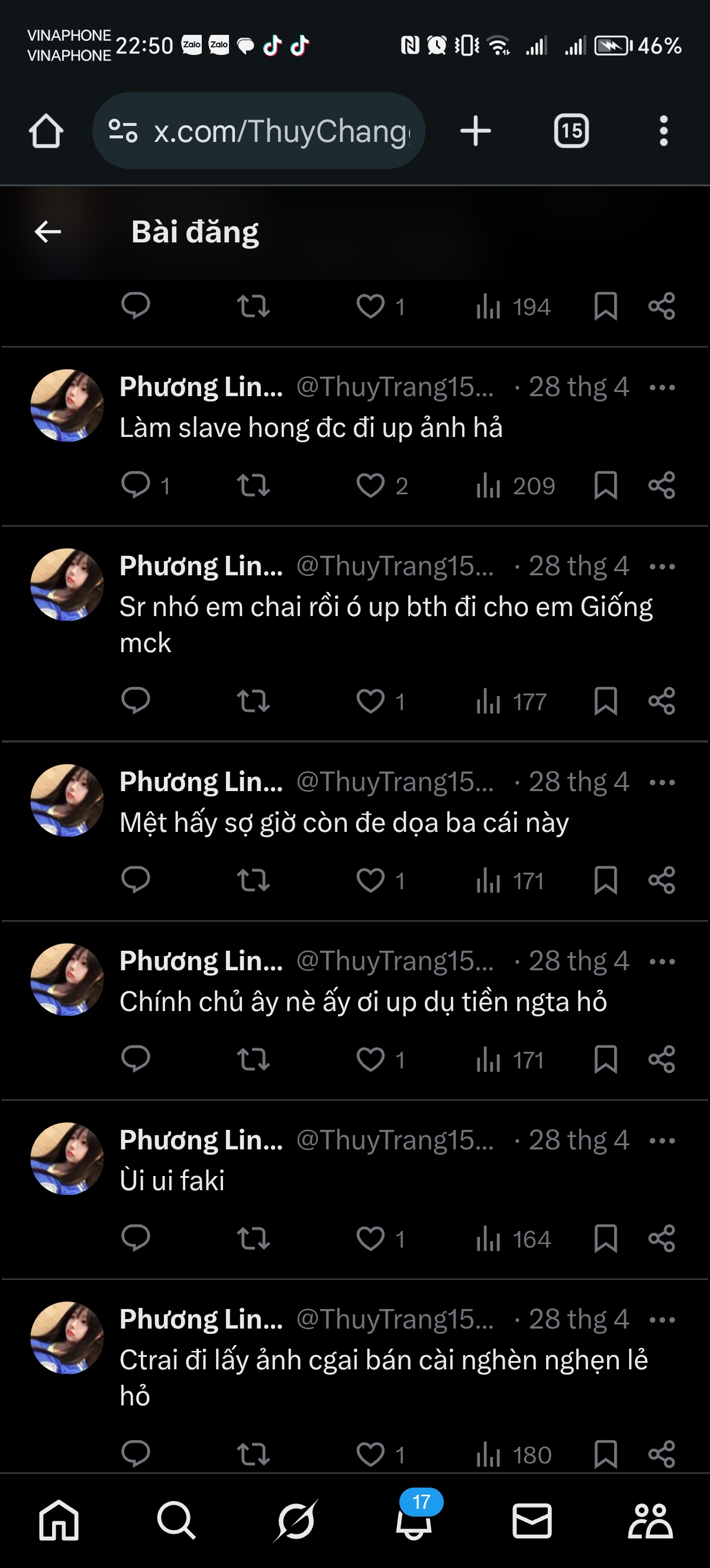This screenshot has height=1568, width=710.
Task: Show the 15 open tabs
Action: click(x=570, y=131)
